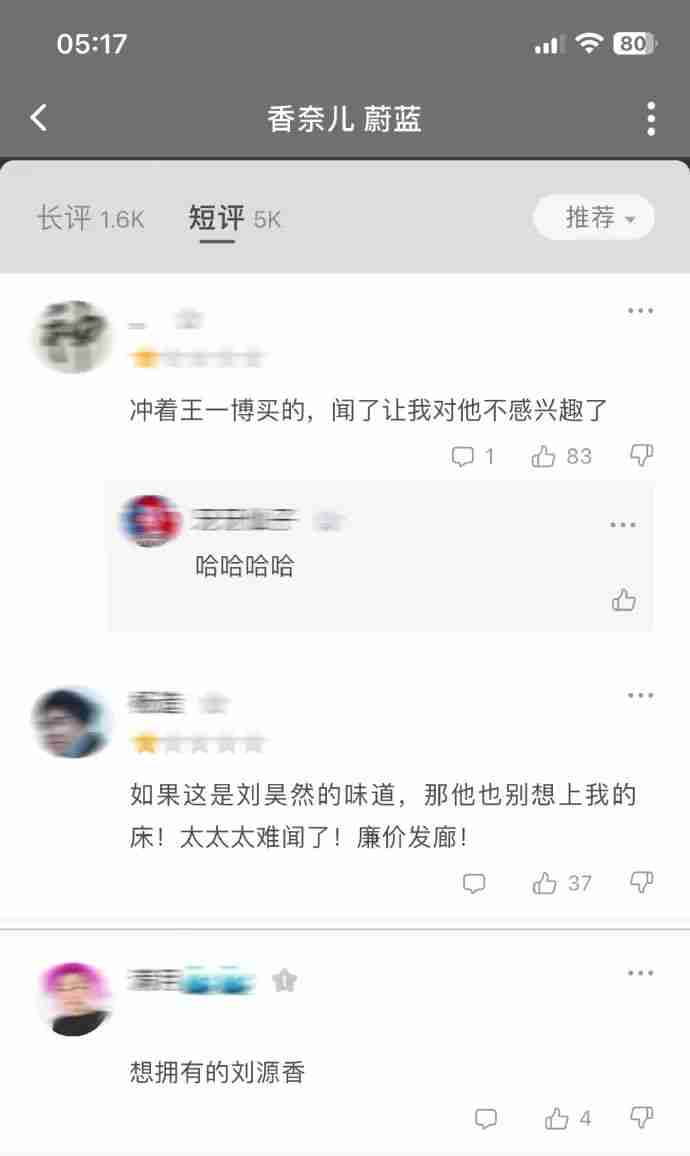Open the pink-haired reviewer's avatar
Screen dimensions: 690x1156
pyautogui.click(x=74, y=998)
